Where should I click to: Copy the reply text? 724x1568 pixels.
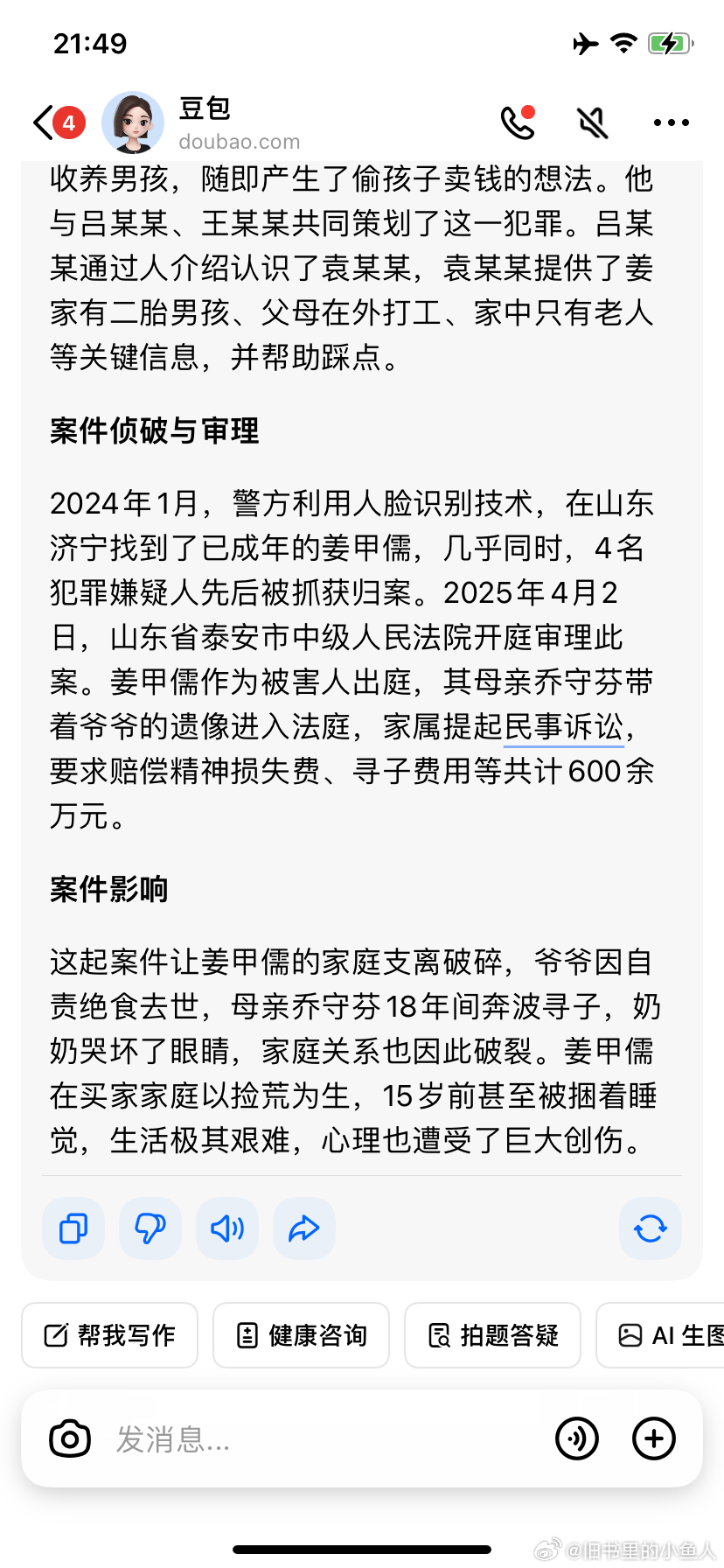pyautogui.click(x=73, y=1228)
